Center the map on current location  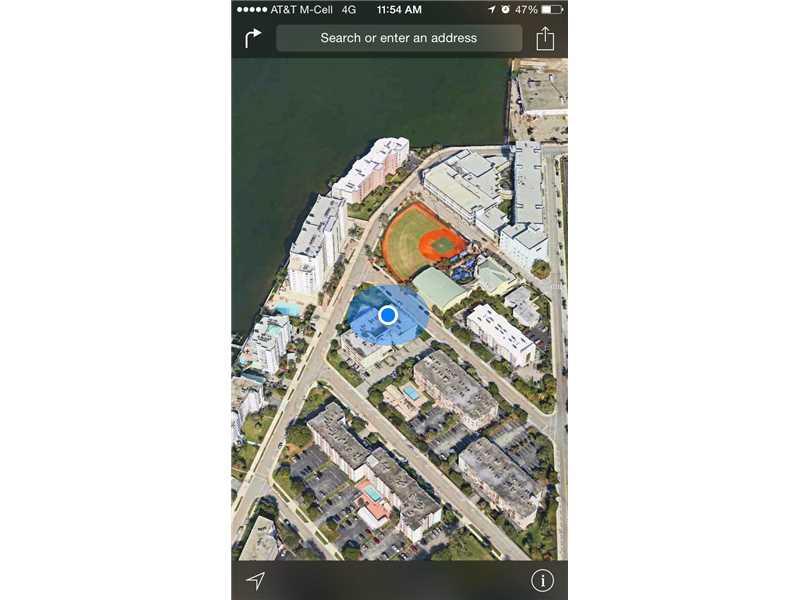point(256,580)
